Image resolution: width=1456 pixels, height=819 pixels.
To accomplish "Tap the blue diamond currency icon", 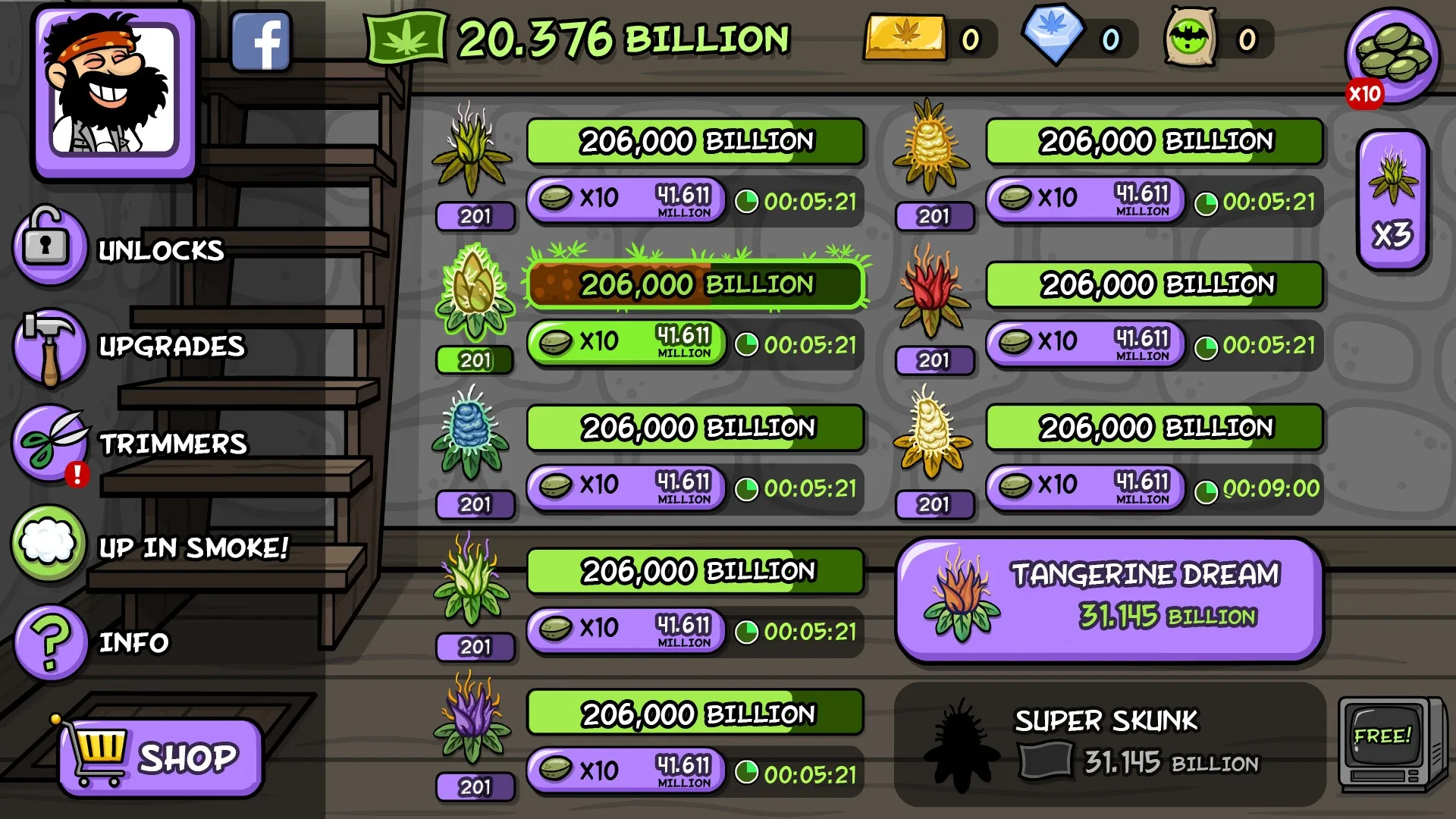I will click(1053, 34).
